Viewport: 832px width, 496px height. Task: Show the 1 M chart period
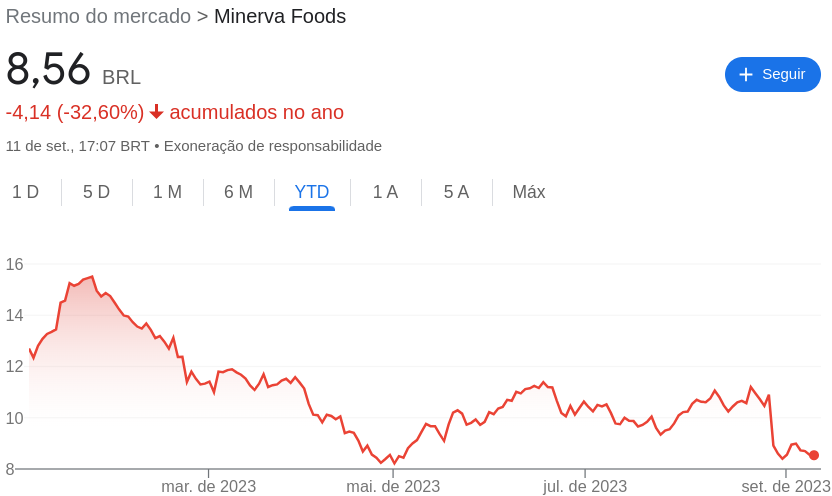tap(167, 192)
